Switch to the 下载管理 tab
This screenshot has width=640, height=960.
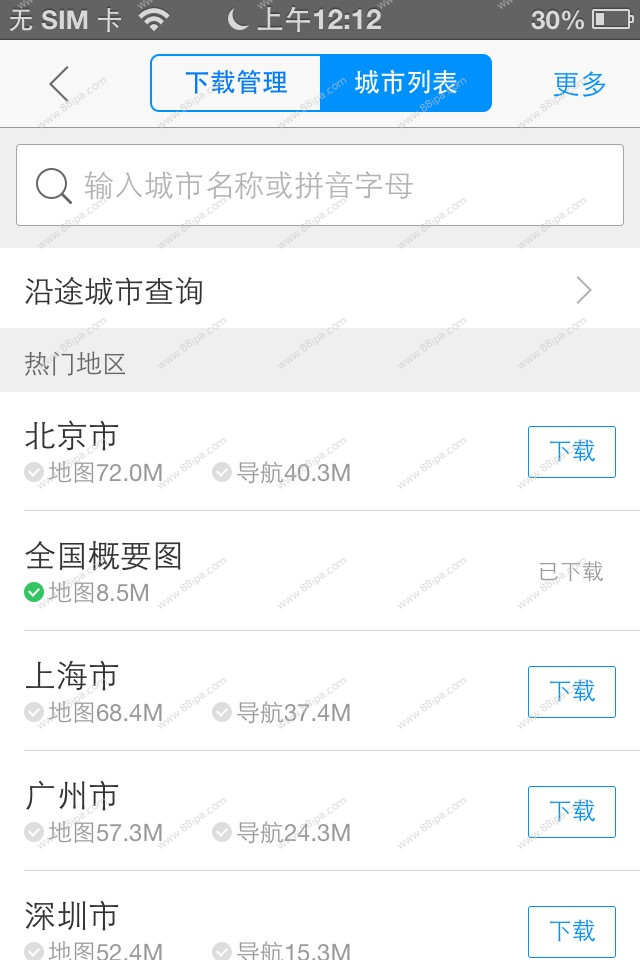point(236,83)
